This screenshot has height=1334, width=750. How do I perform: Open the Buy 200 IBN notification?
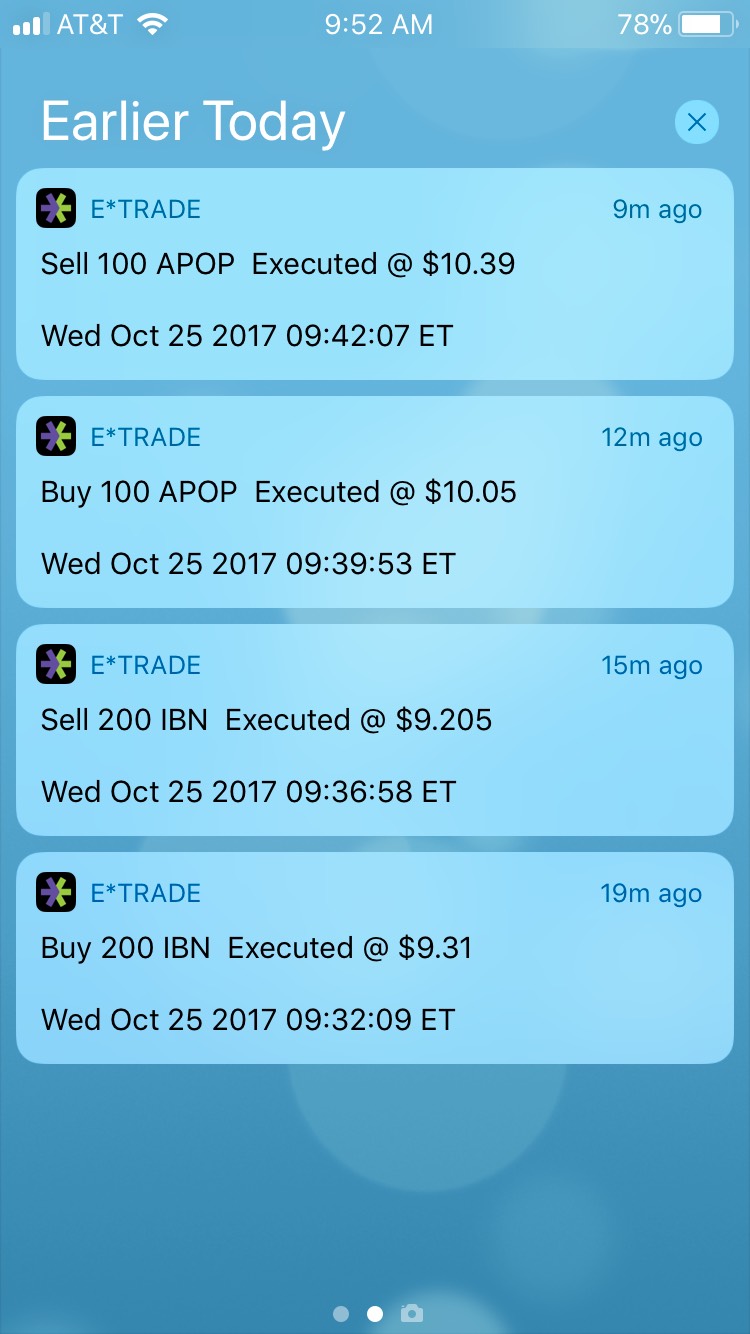[x=375, y=958]
